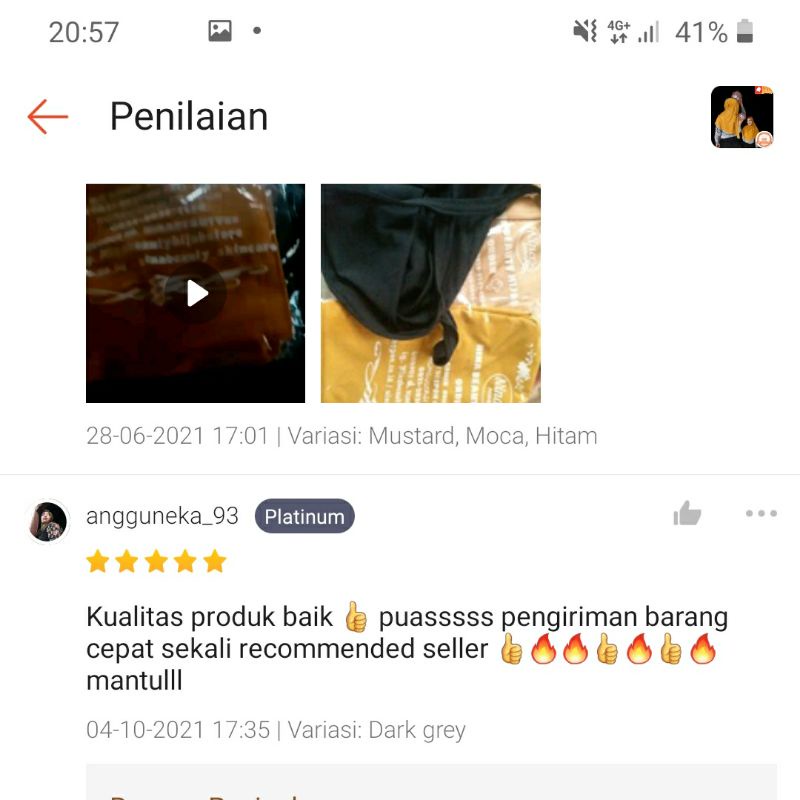Like angguneka_93's review
This screenshot has width=800, height=800.
(687, 514)
